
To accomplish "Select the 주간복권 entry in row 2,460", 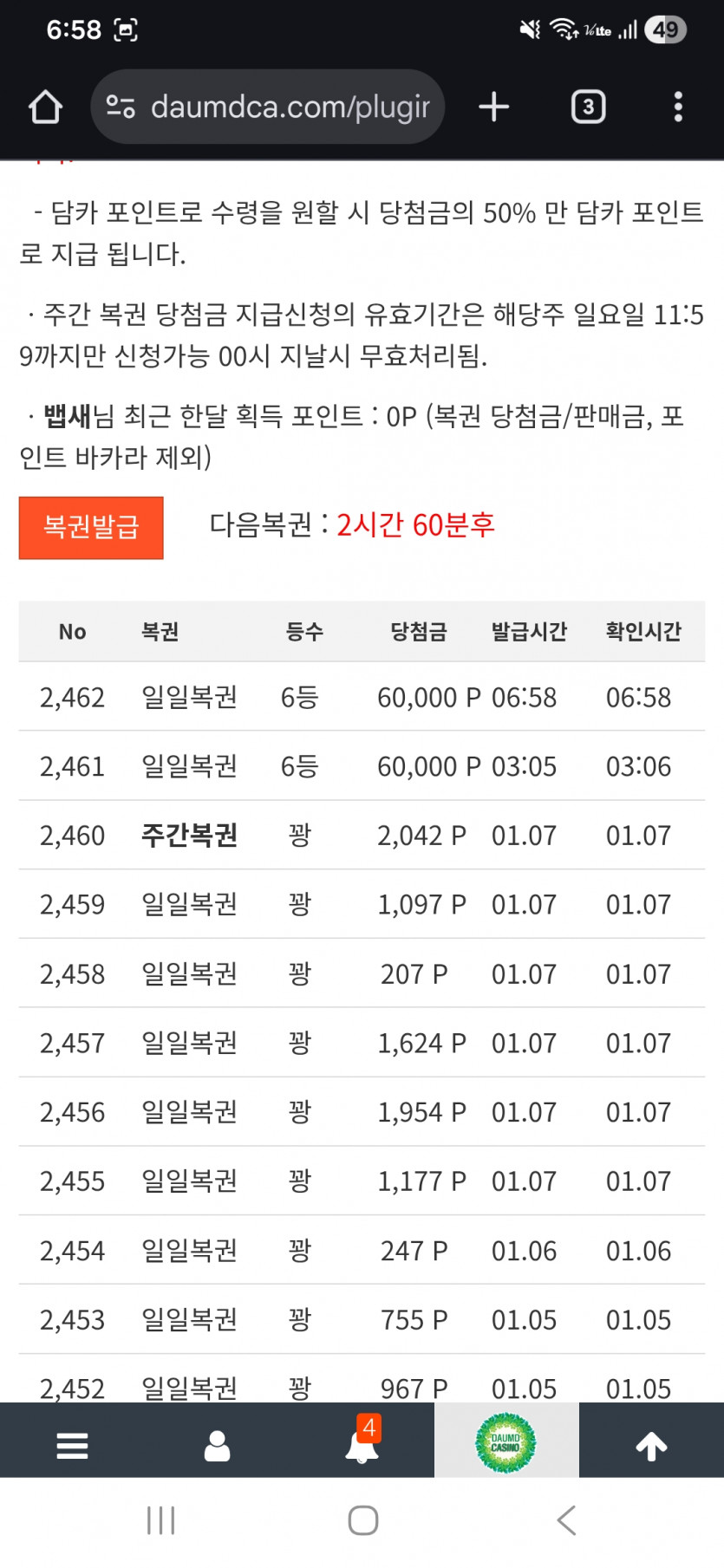I will (189, 835).
